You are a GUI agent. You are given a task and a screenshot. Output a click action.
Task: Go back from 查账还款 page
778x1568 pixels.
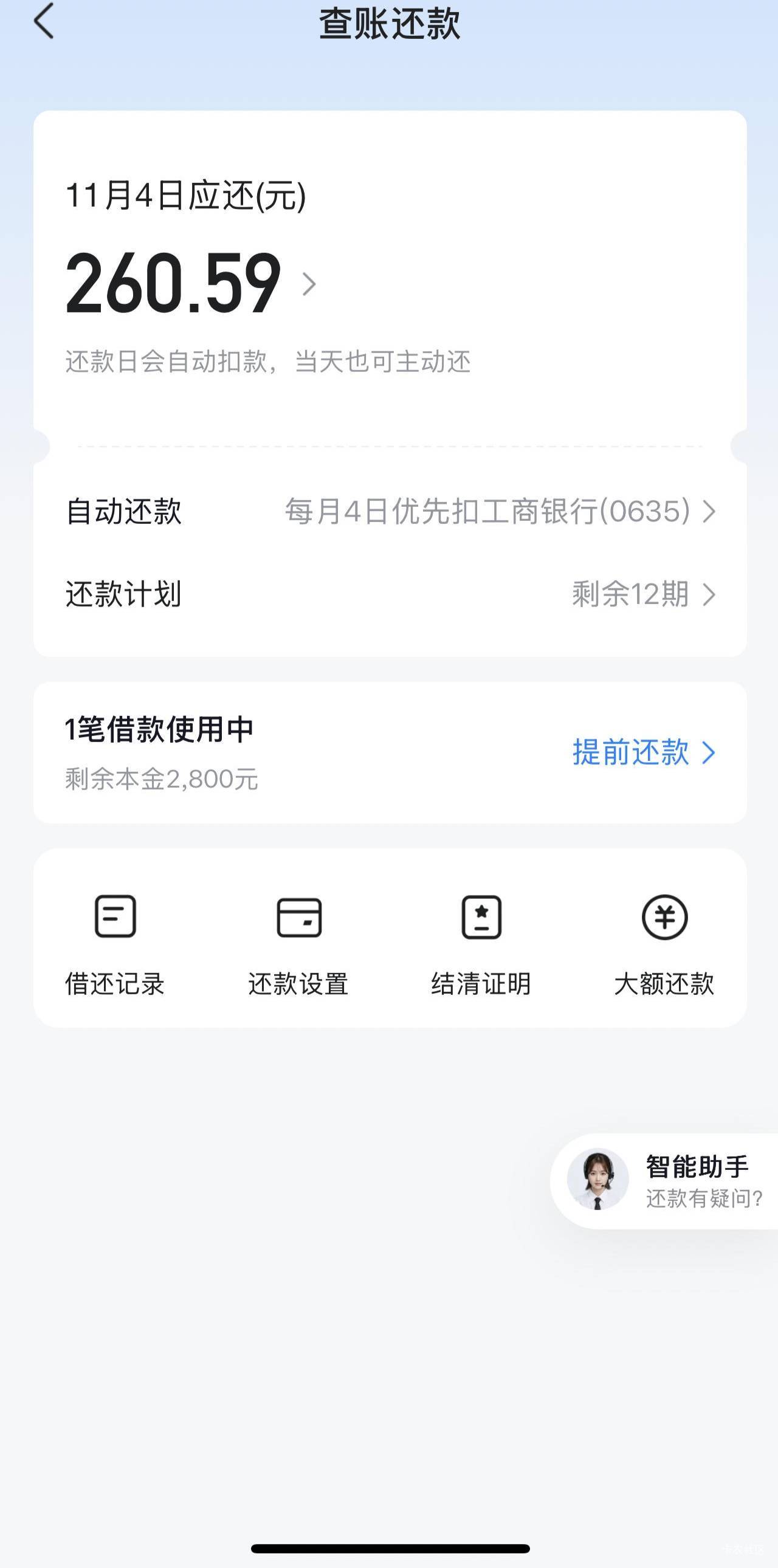(x=44, y=21)
